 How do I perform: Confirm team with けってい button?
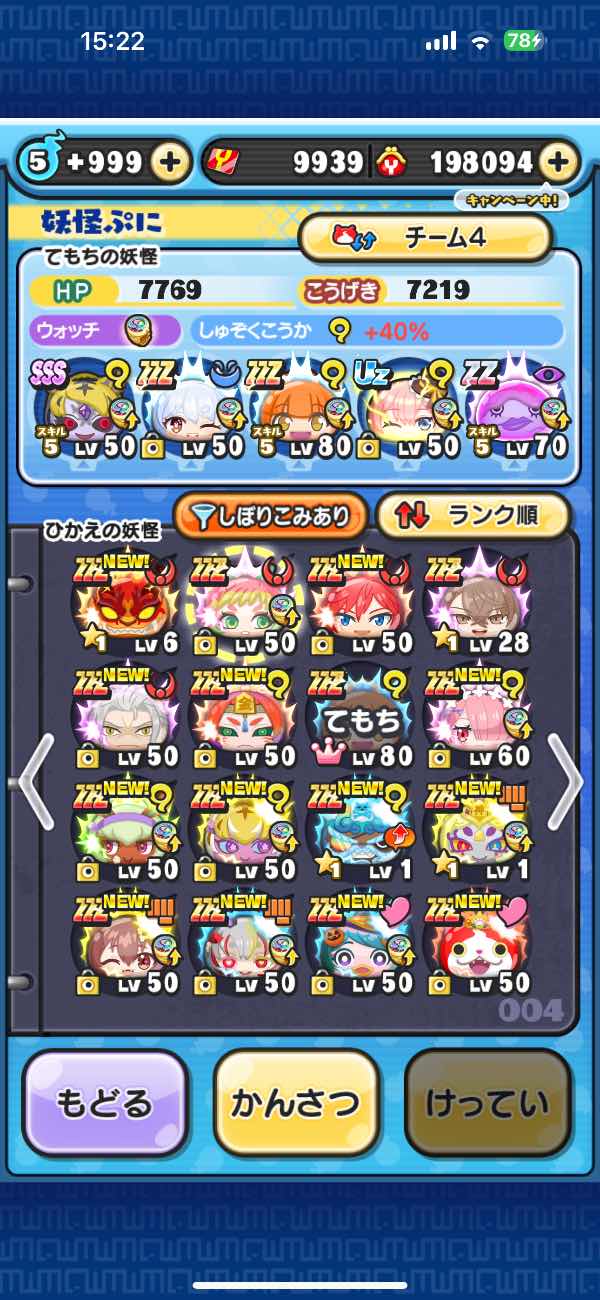[x=487, y=1103]
